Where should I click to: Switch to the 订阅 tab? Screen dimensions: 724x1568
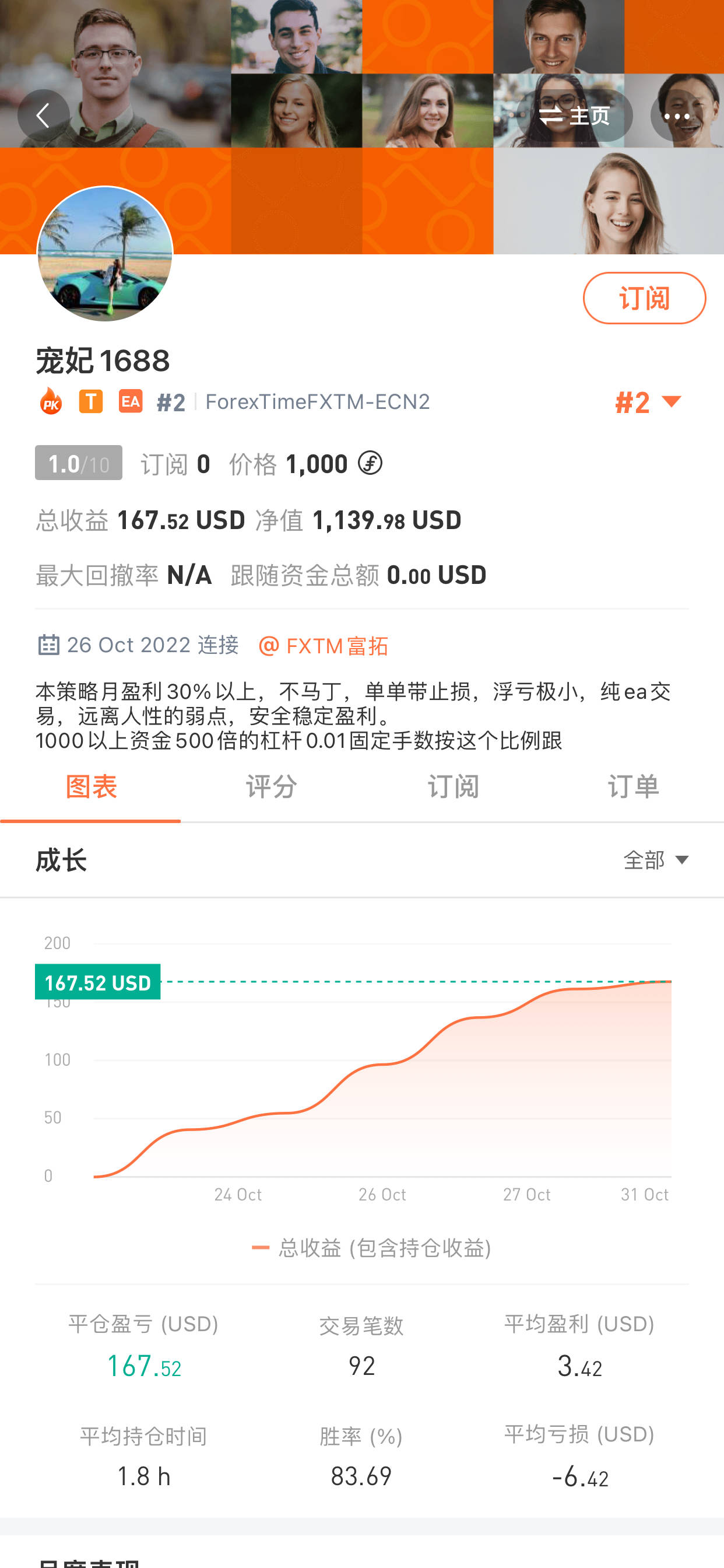(x=453, y=786)
